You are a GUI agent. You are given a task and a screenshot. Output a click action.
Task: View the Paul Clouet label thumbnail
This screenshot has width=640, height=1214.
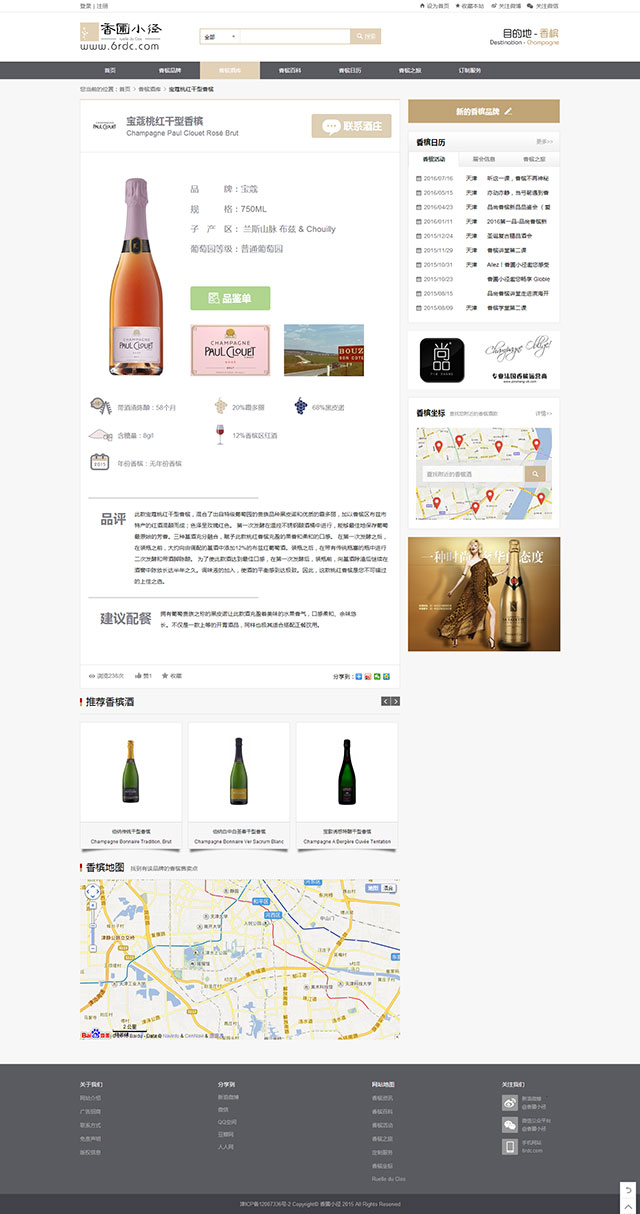pyautogui.click(x=230, y=350)
